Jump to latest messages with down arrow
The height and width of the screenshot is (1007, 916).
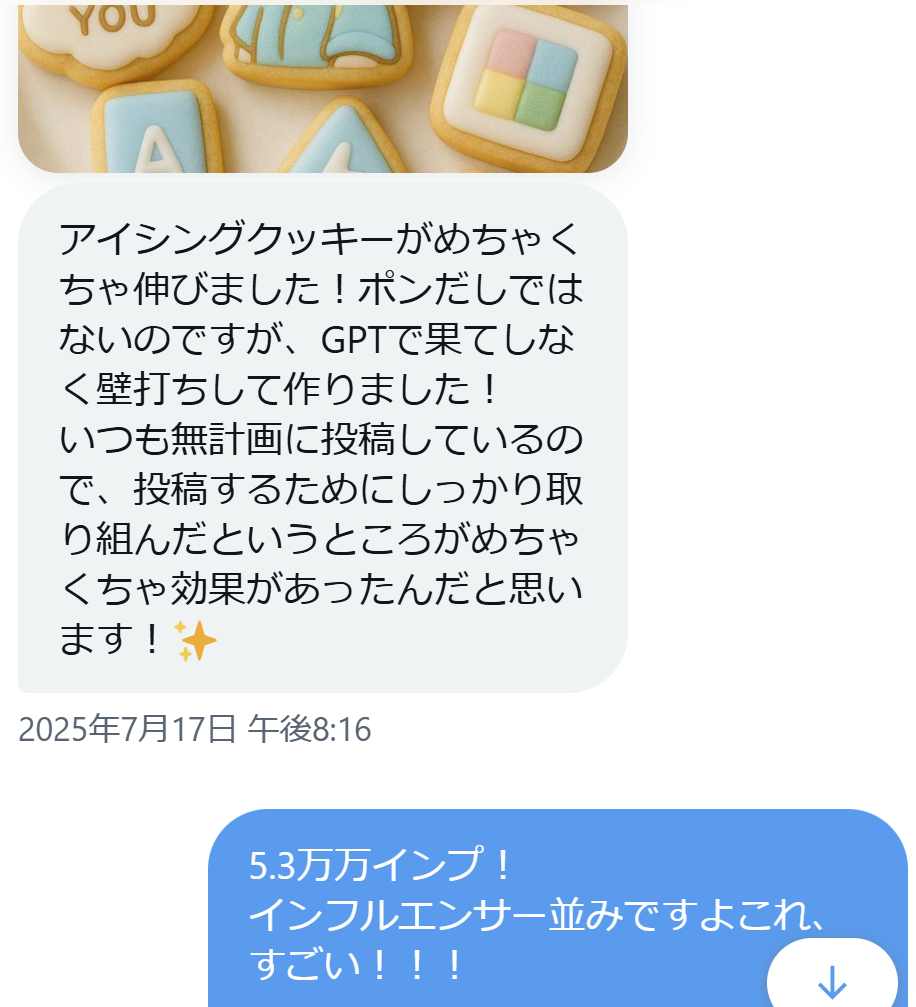pyautogui.click(x=832, y=980)
